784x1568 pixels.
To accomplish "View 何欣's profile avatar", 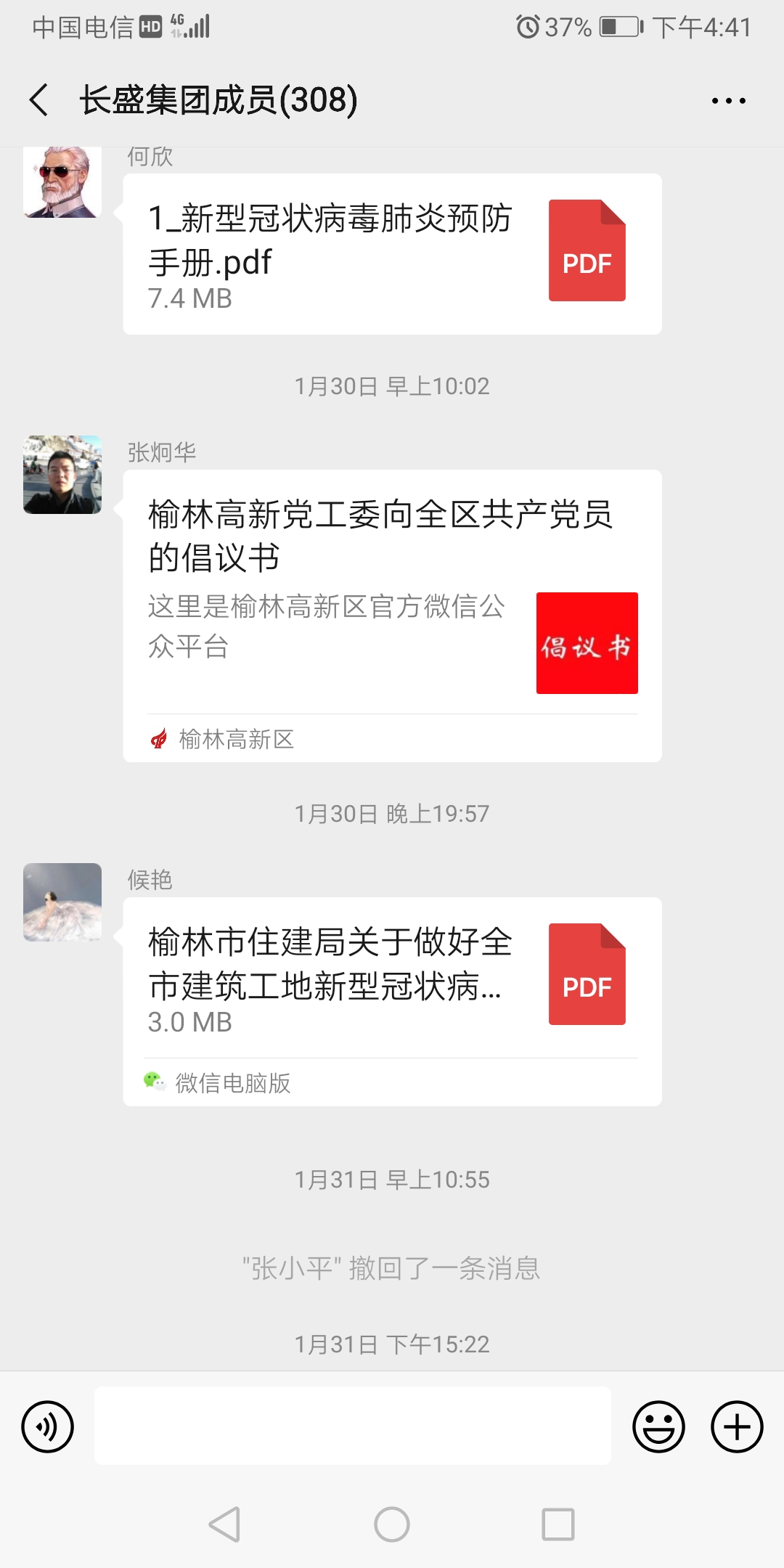I will point(62,181).
